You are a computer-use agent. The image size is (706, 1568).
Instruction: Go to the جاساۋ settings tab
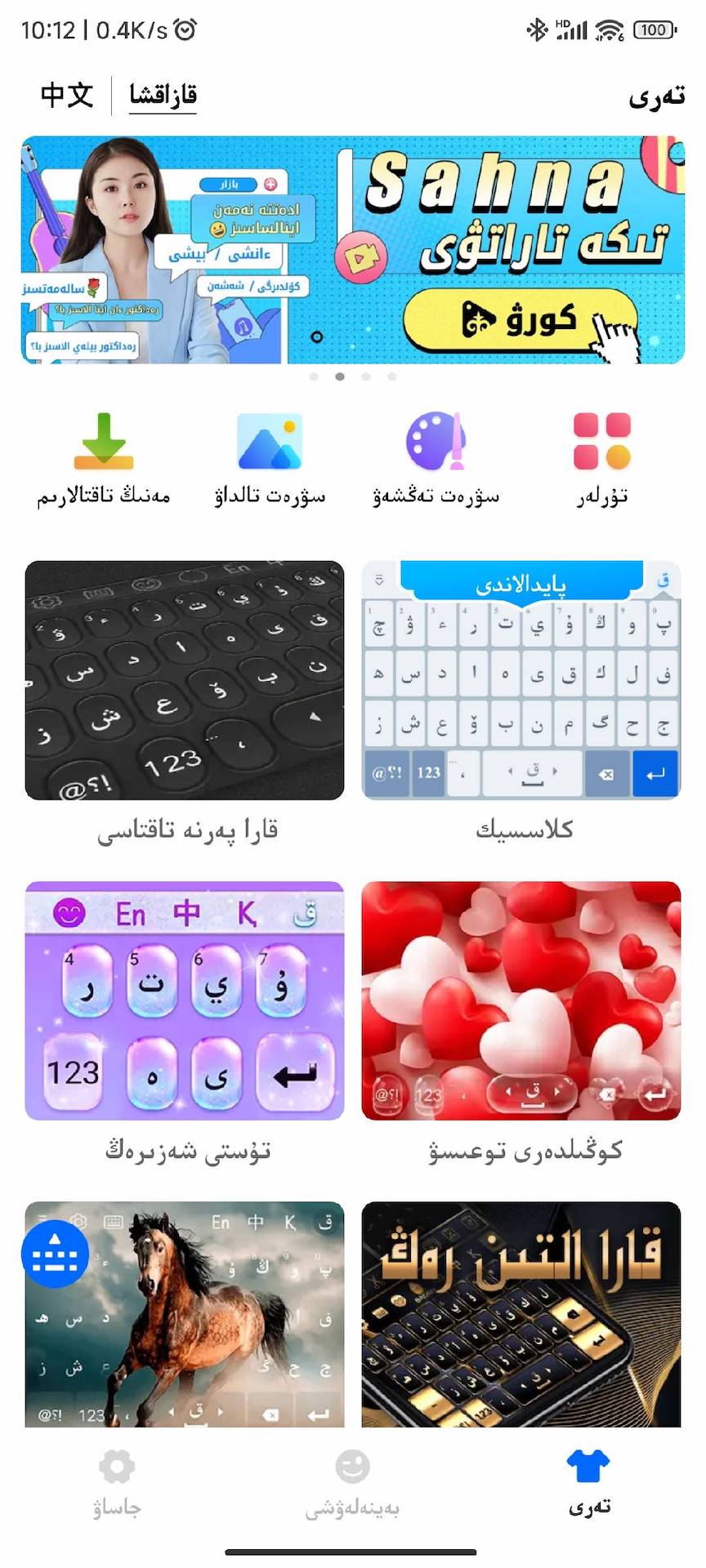click(117, 1482)
